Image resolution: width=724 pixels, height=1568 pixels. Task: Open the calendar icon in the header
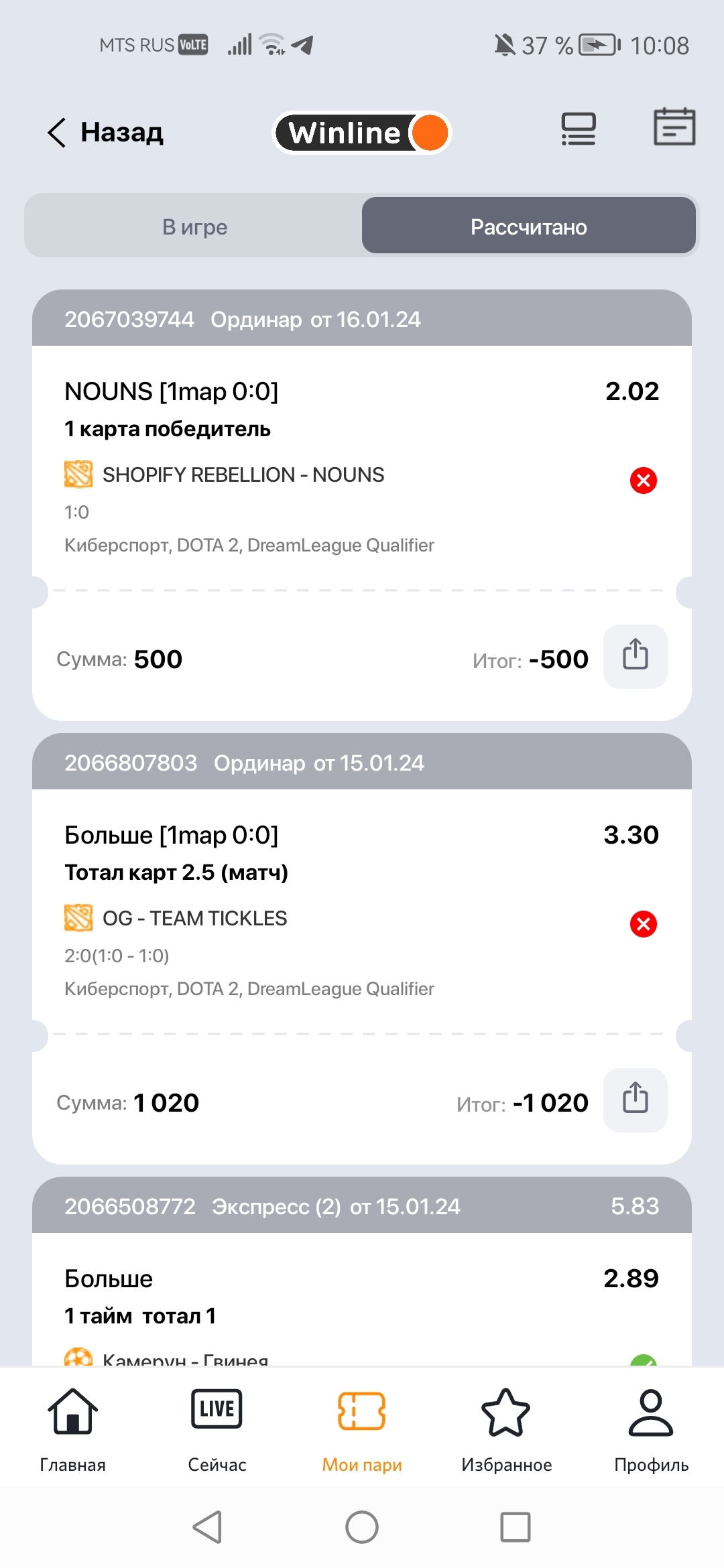[x=674, y=127]
